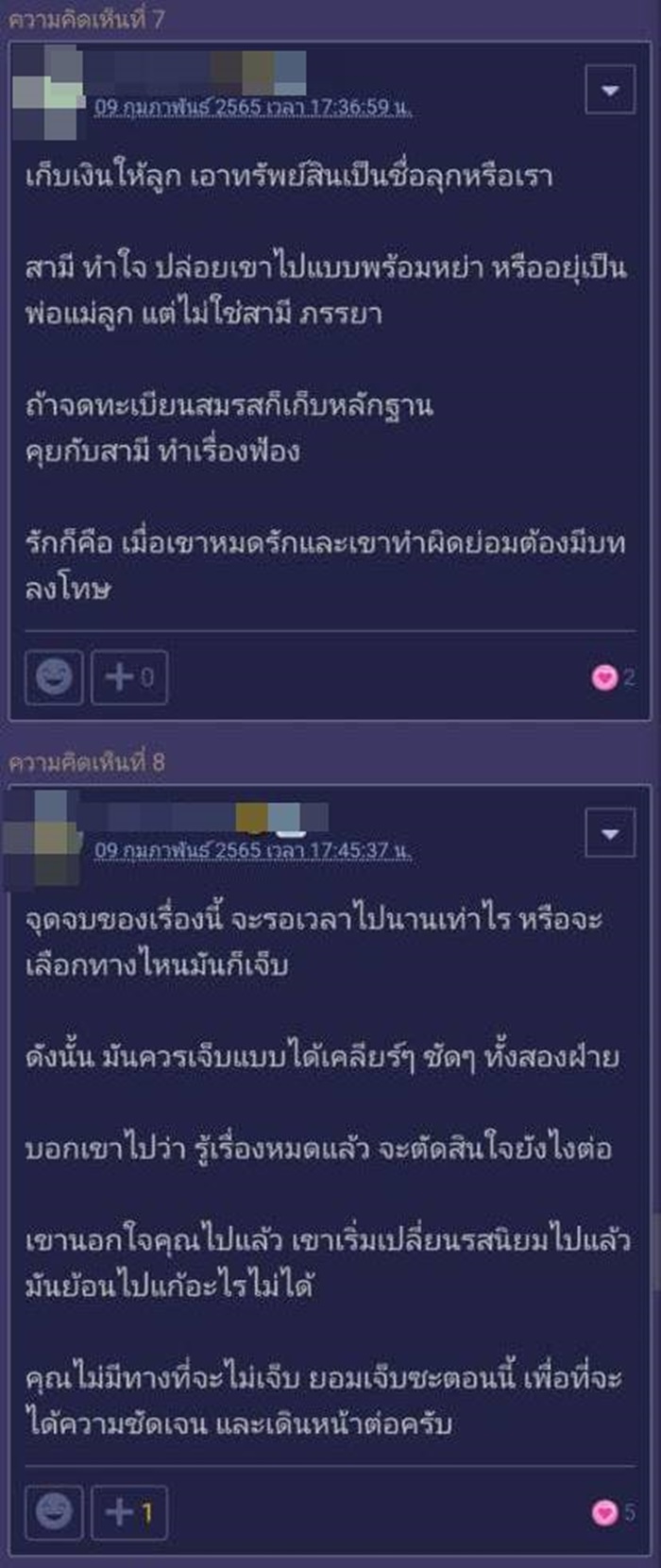Open comment 8 timestamp link 17:45:37
661x1568 pixels.
coord(253,849)
